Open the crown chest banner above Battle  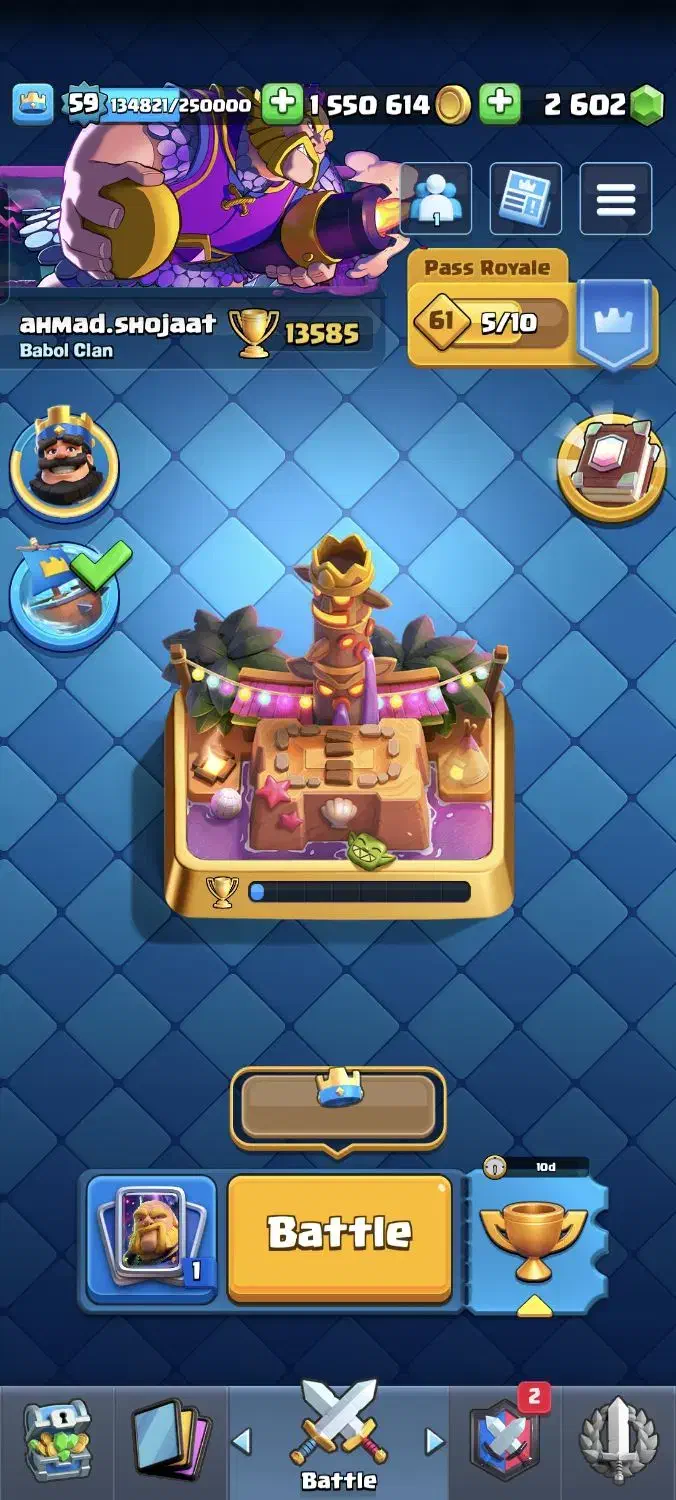click(338, 1108)
